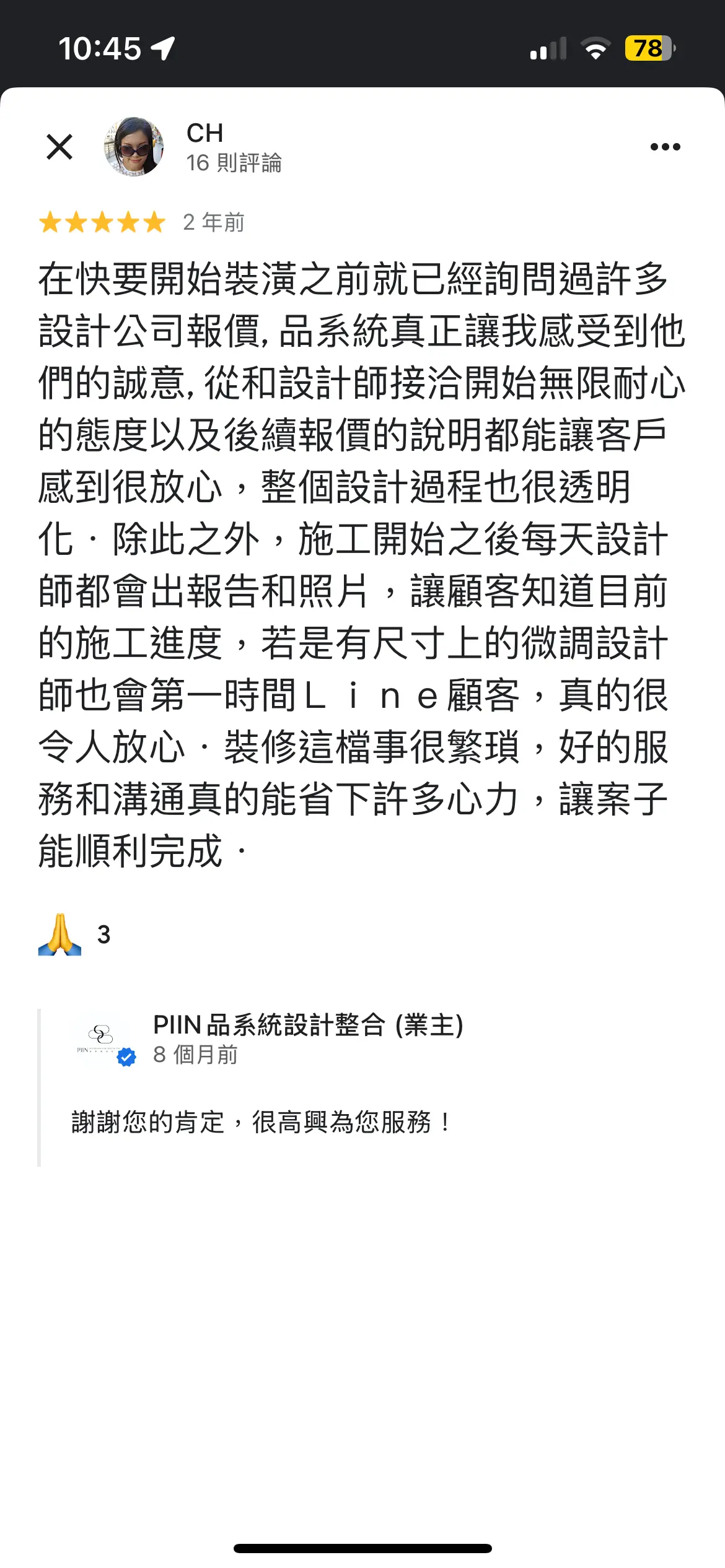Open PIIN 品系統設計整合 owner profile
The width and height of the screenshot is (725, 1568).
click(x=307, y=1025)
